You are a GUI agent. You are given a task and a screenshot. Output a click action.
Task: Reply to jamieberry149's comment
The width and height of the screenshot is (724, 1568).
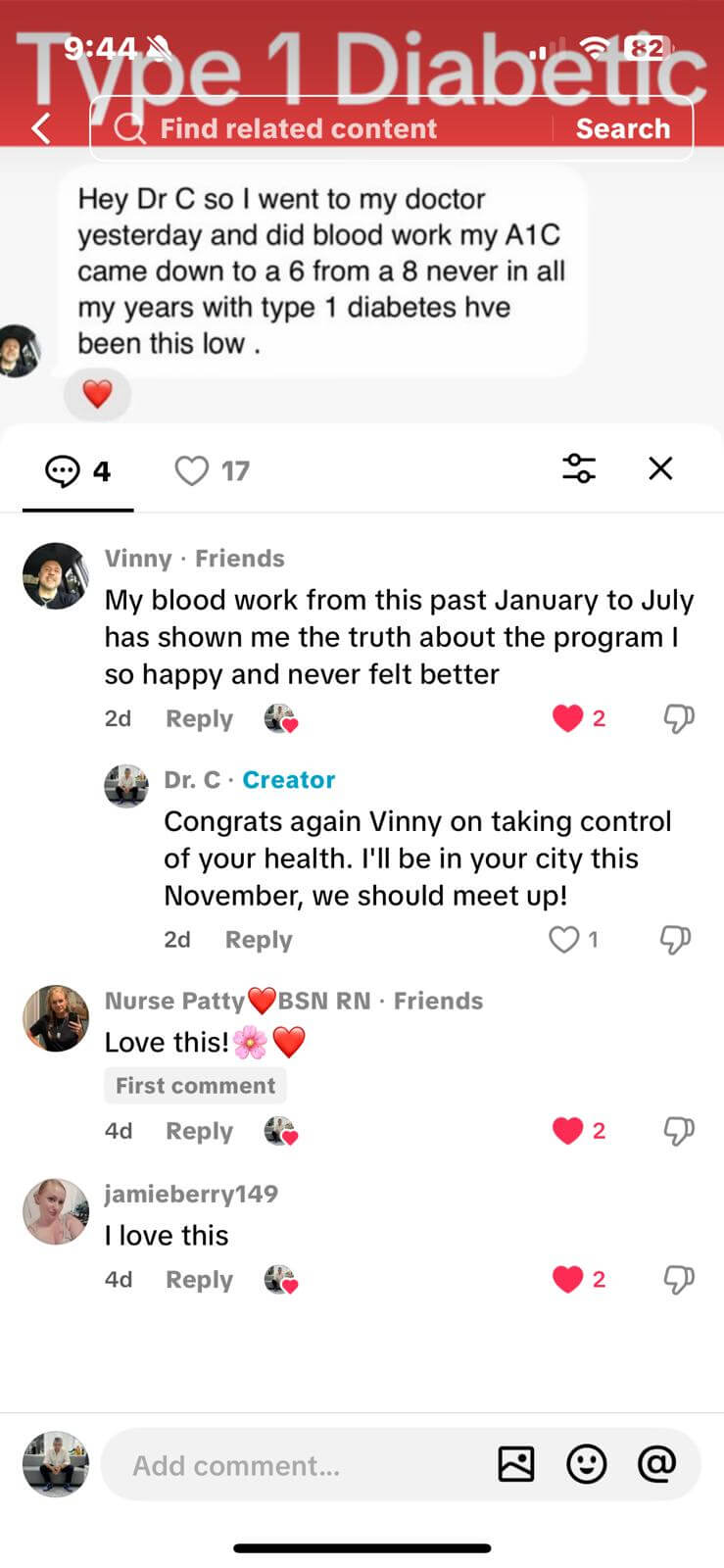click(199, 1280)
